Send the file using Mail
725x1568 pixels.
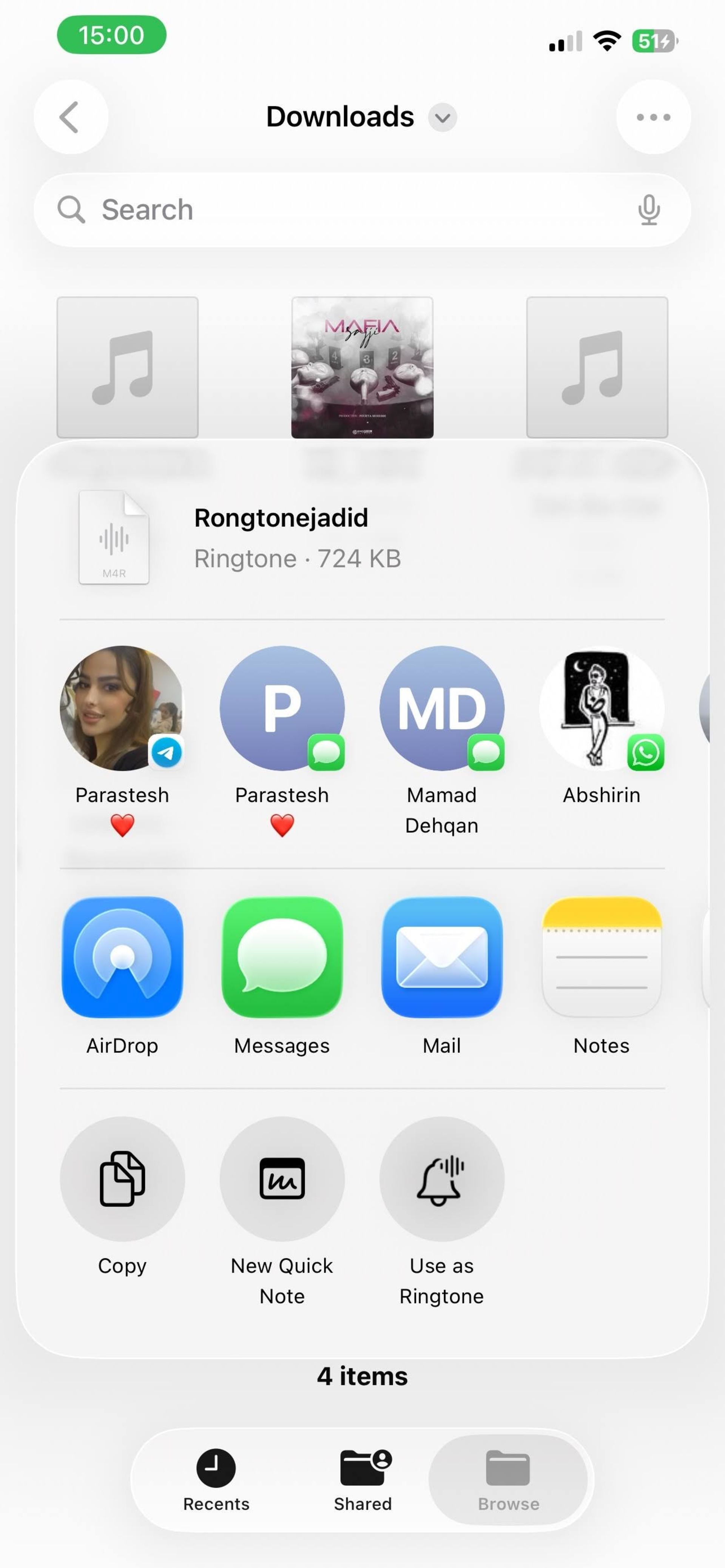click(441, 957)
